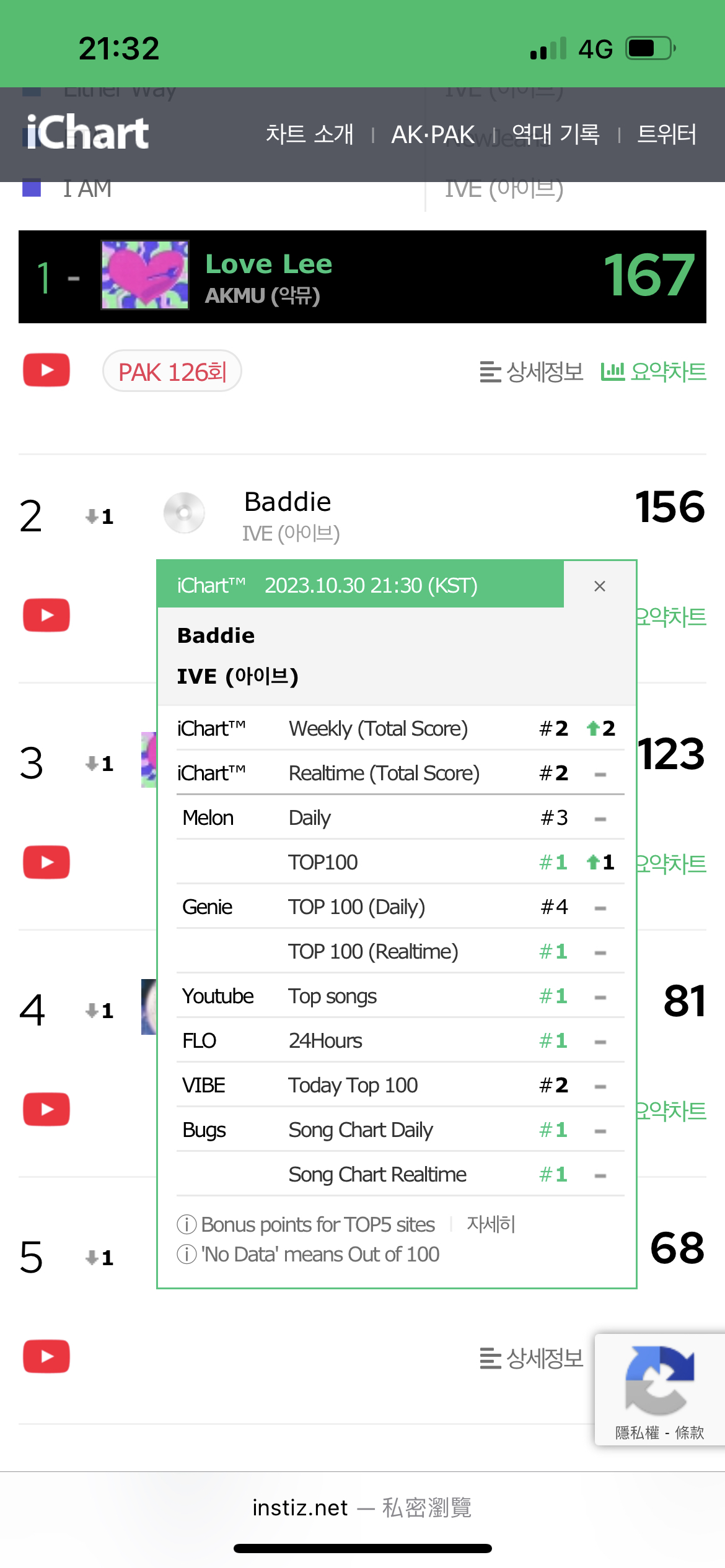Play YouTube video for rank 4 song
Viewport: 725px width, 1568px height.
46,1109
